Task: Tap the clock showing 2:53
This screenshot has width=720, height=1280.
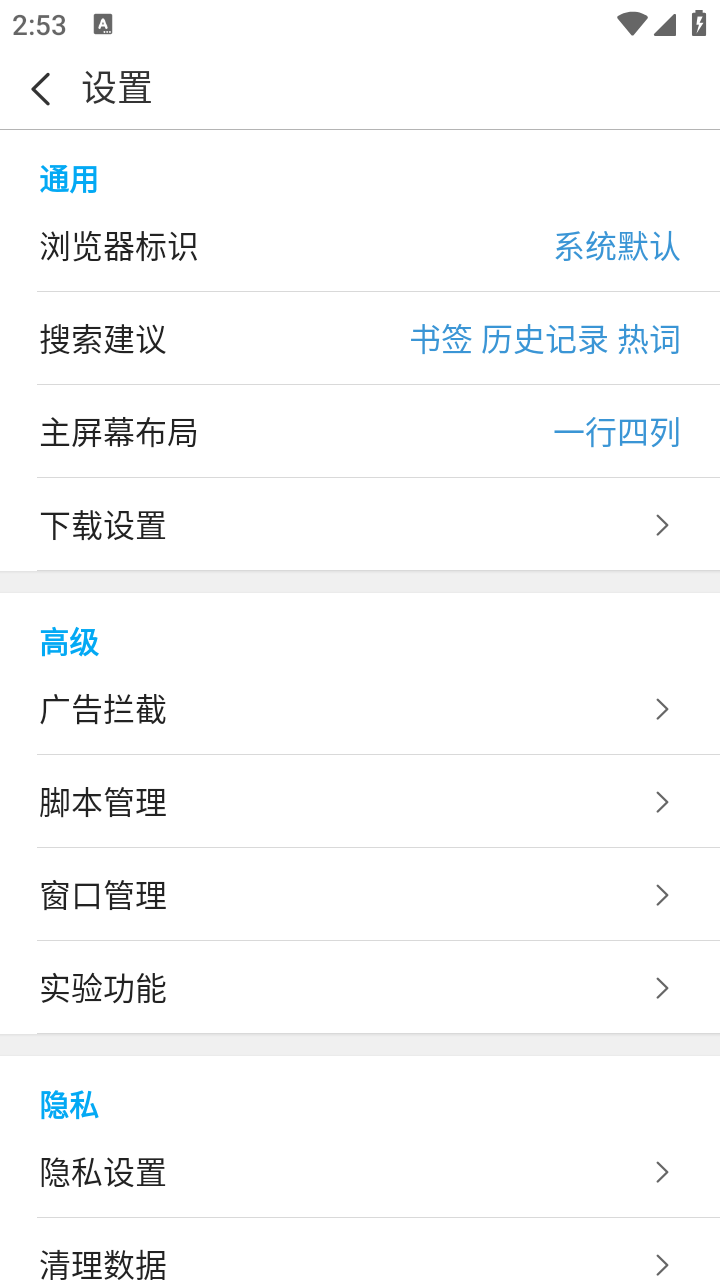Action: pyautogui.click(x=37, y=25)
